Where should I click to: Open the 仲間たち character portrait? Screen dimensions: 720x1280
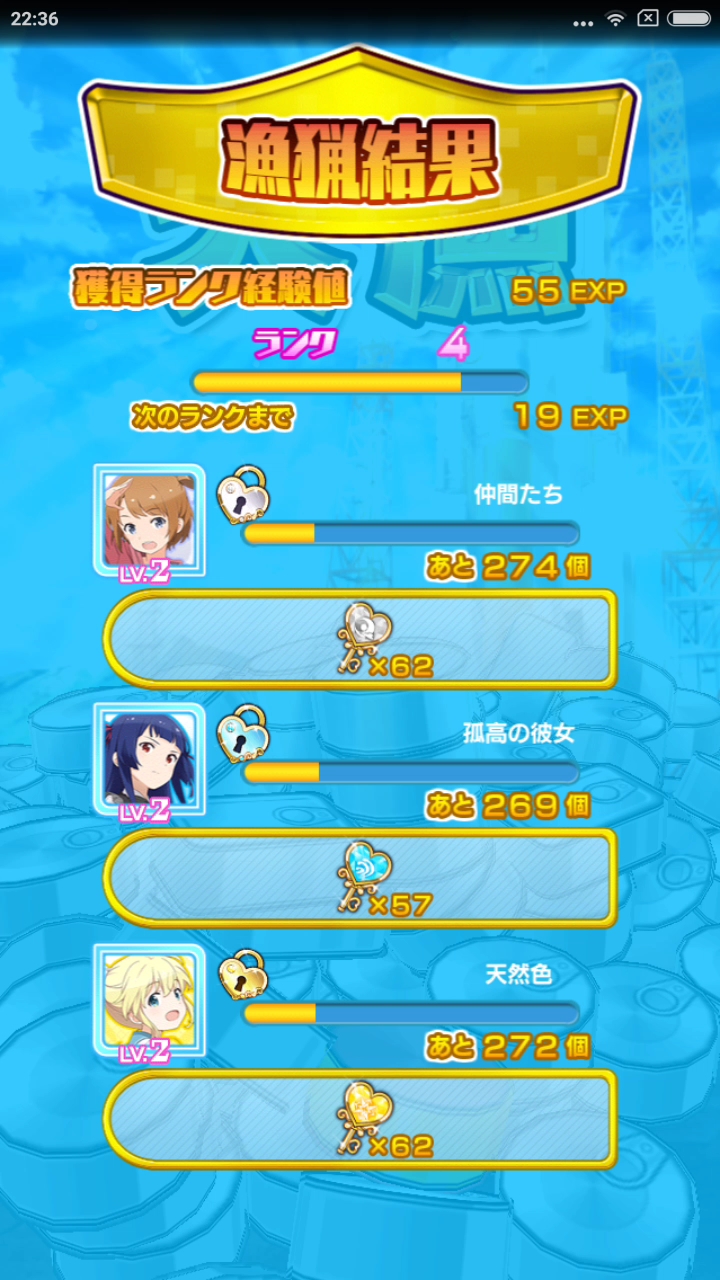tap(149, 518)
